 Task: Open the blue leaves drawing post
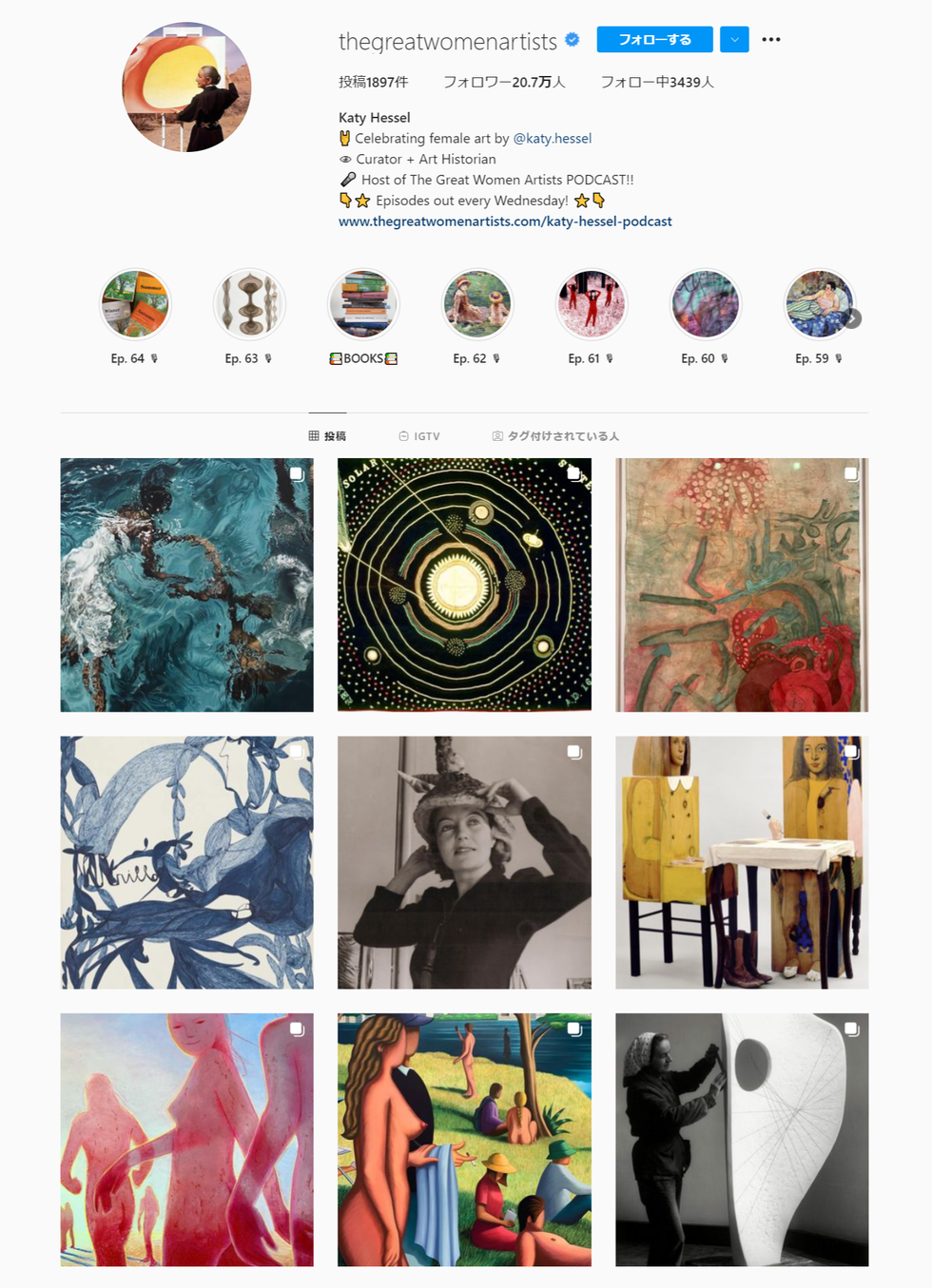[x=186, y=862]
